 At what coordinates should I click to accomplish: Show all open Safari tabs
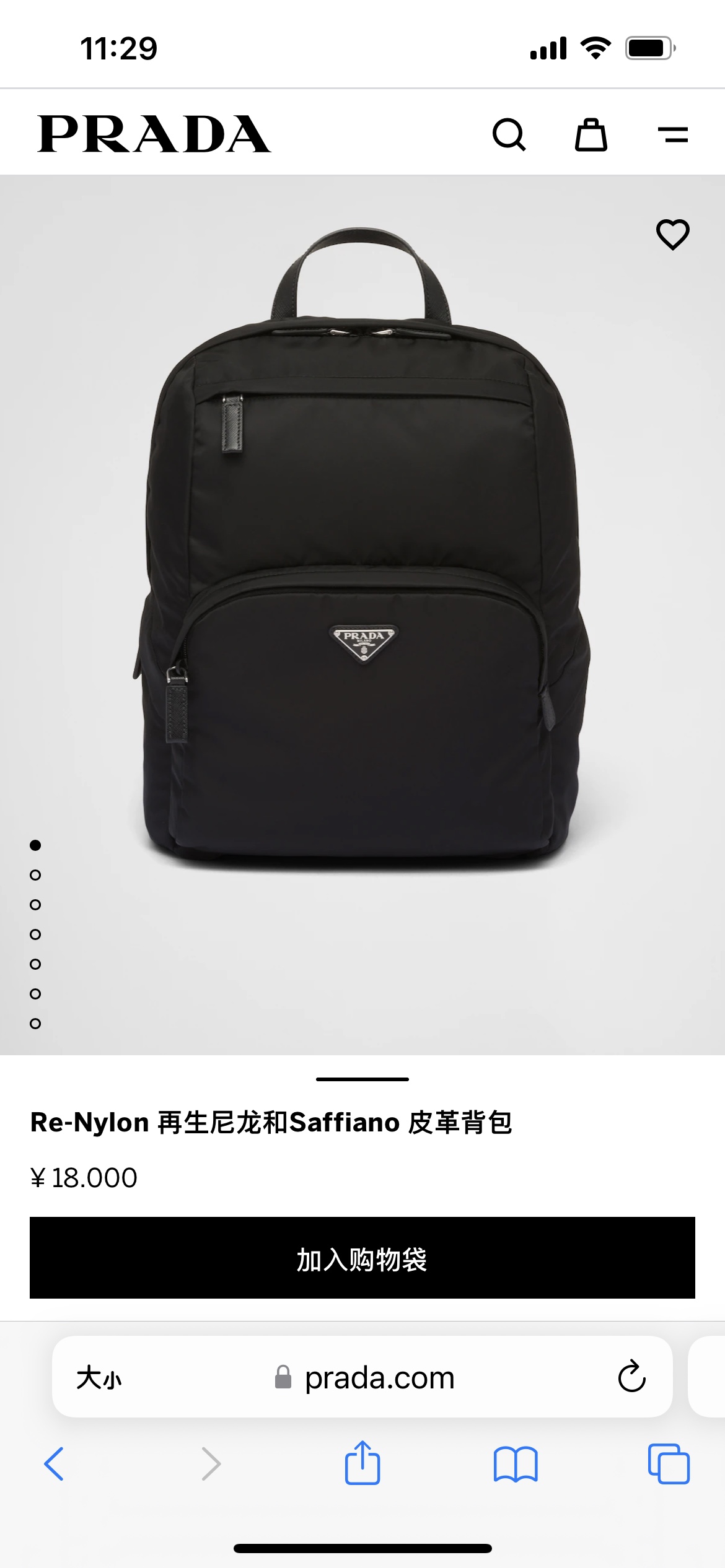coord(669,1464)
